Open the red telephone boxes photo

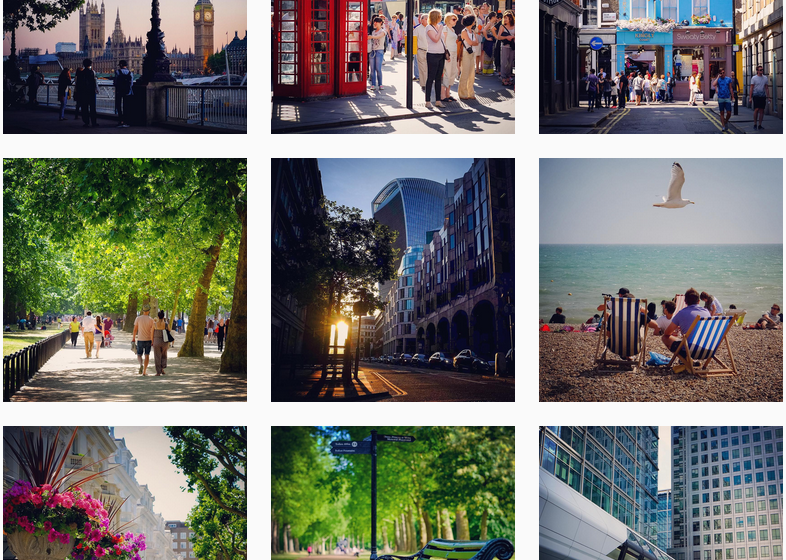coord(392,66)
